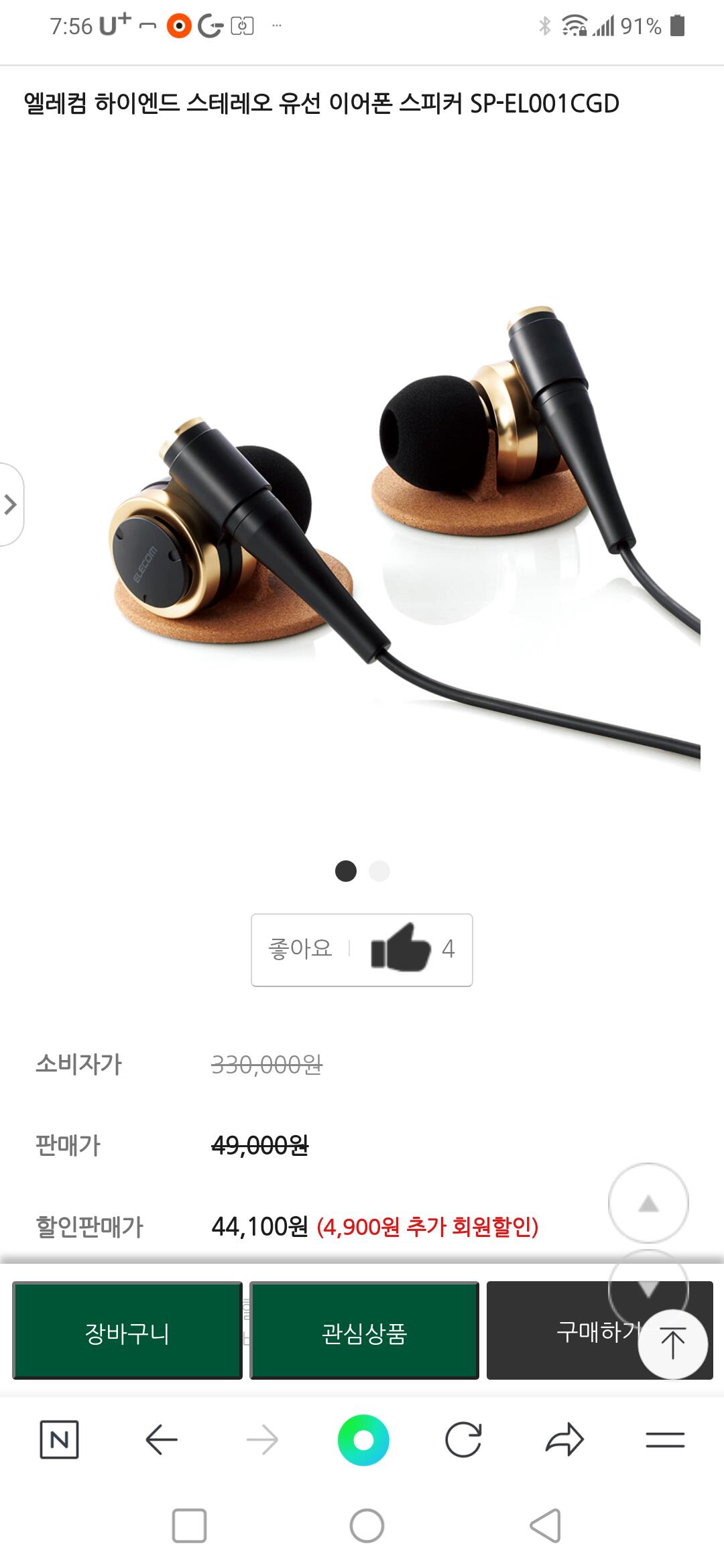This screenshot has width=724, height=1568.
Task: Open the green circle browser button
Action: point(363,1439)
